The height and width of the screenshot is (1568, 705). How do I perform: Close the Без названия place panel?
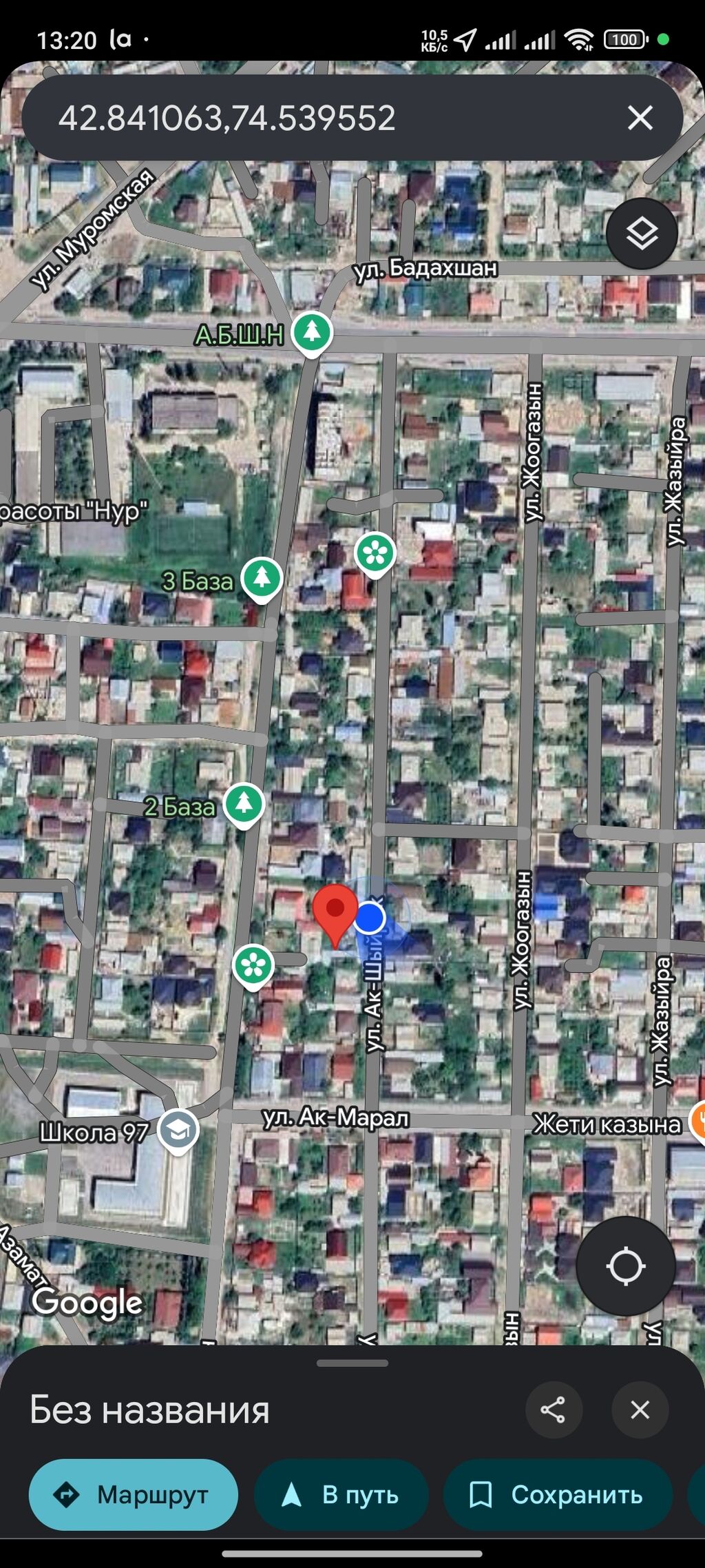point(640,1410)
